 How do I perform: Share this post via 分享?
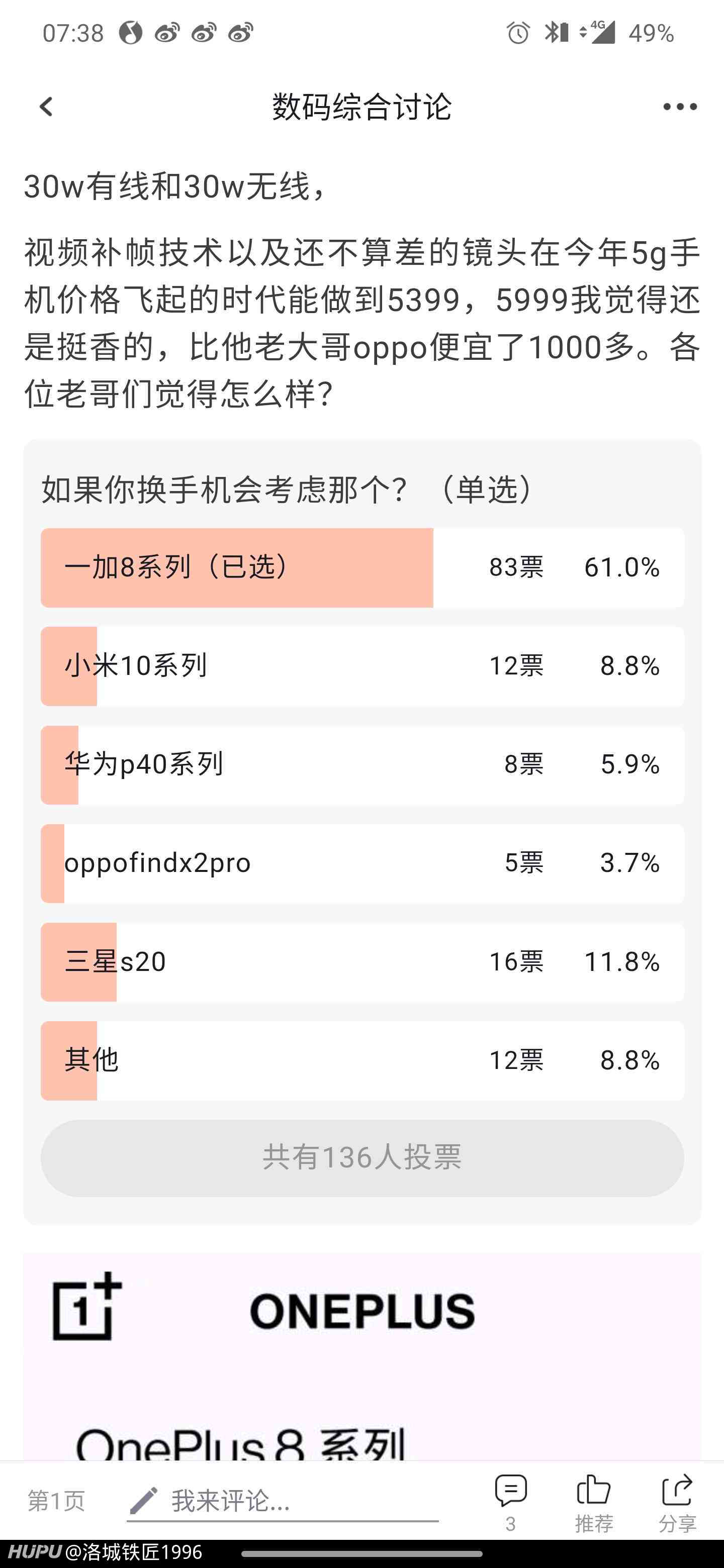click(x=677, y=1502)
